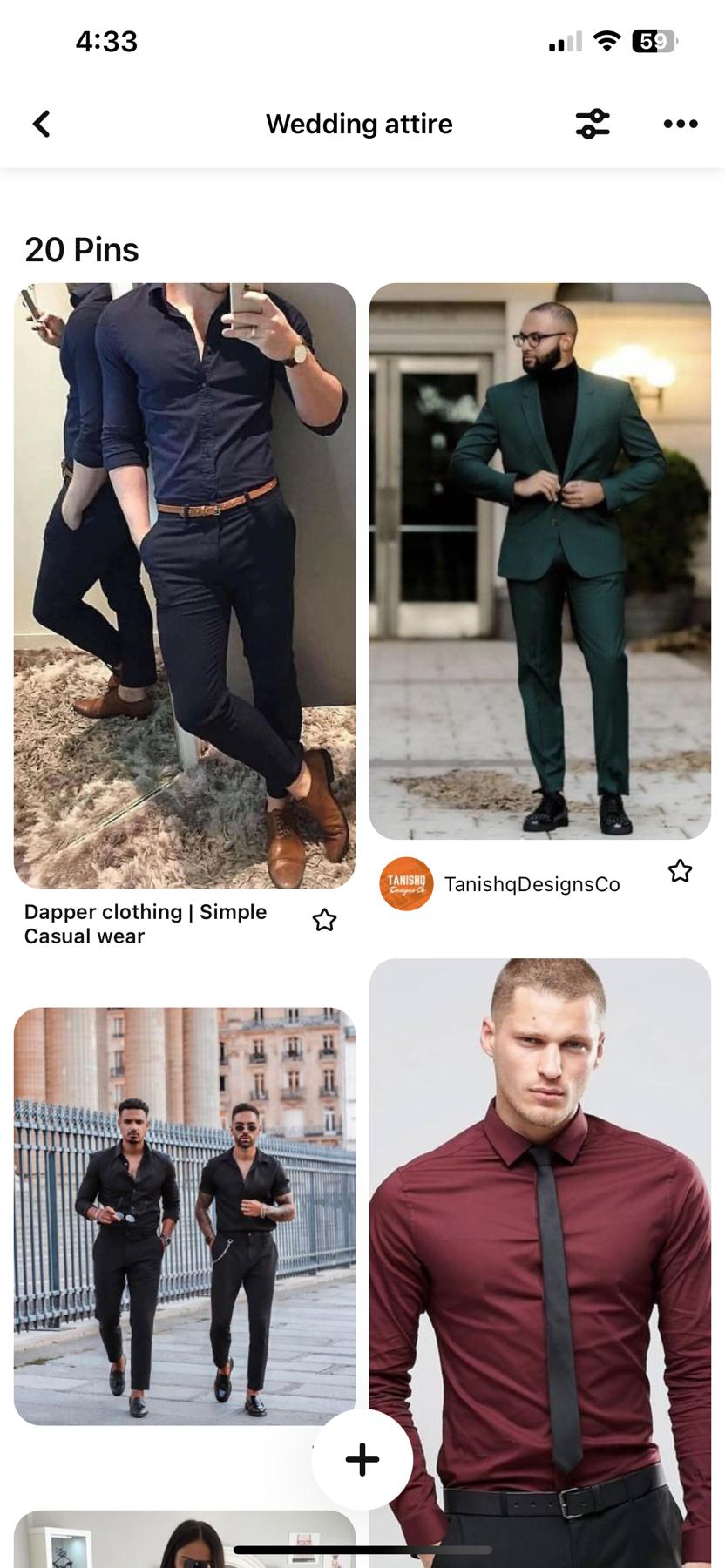Open the three-dot overflow menu
This screenshot has width=725, height=1568.
tap(680, 124)
